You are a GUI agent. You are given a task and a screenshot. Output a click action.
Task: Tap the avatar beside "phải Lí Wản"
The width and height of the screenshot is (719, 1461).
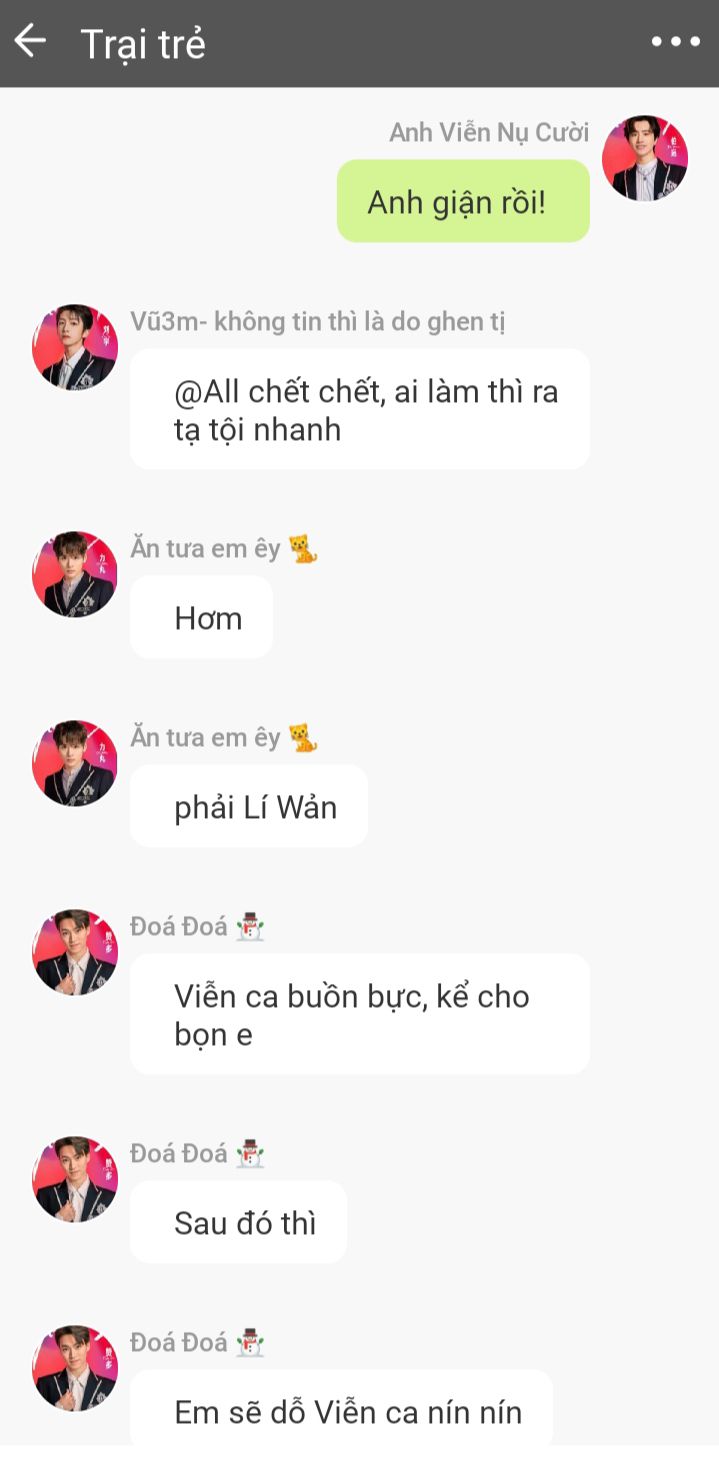click(75, 763)
